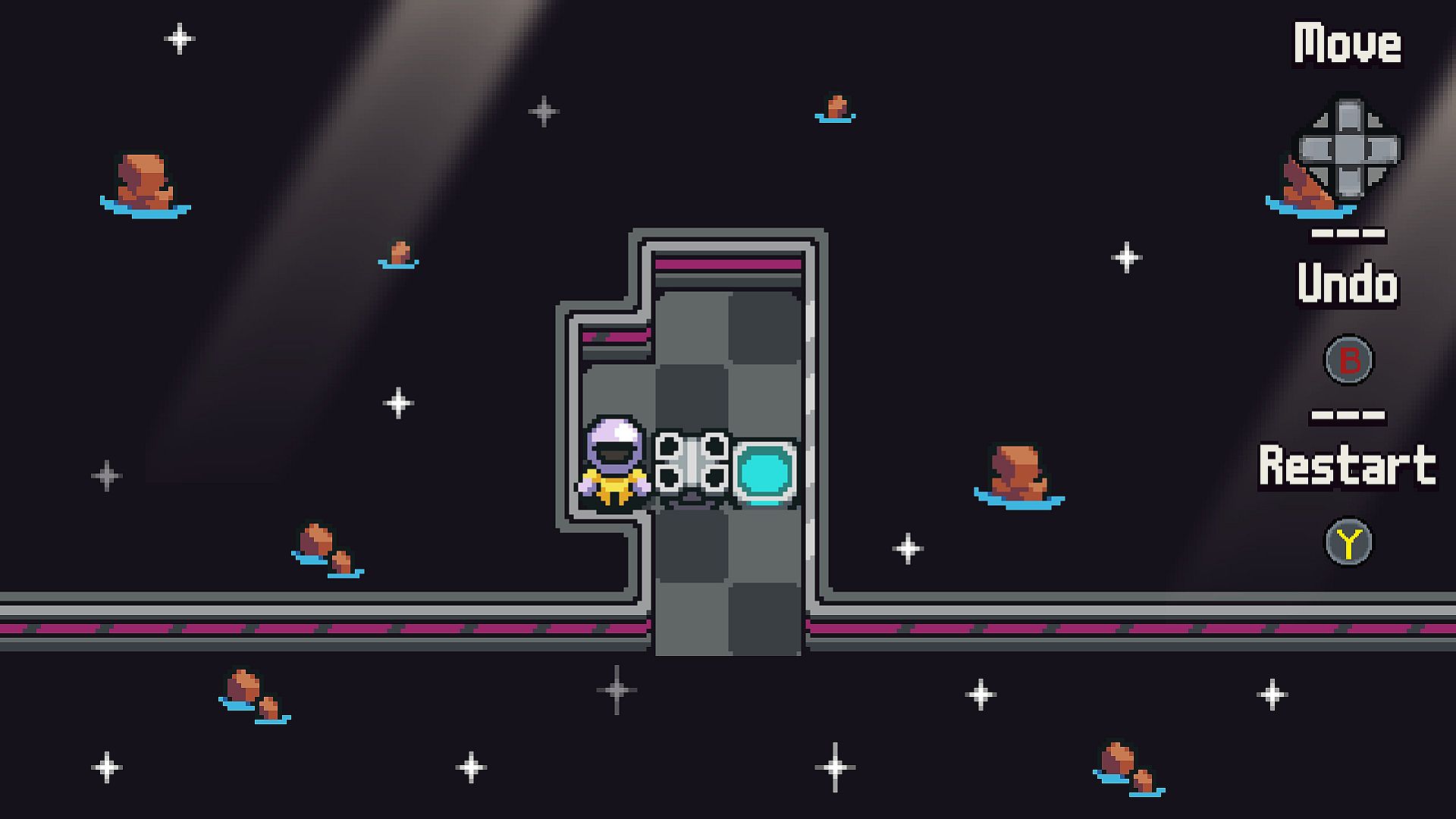1456x819 pixels.
Task: Undo the last move with B
Action: point(1348,359)
